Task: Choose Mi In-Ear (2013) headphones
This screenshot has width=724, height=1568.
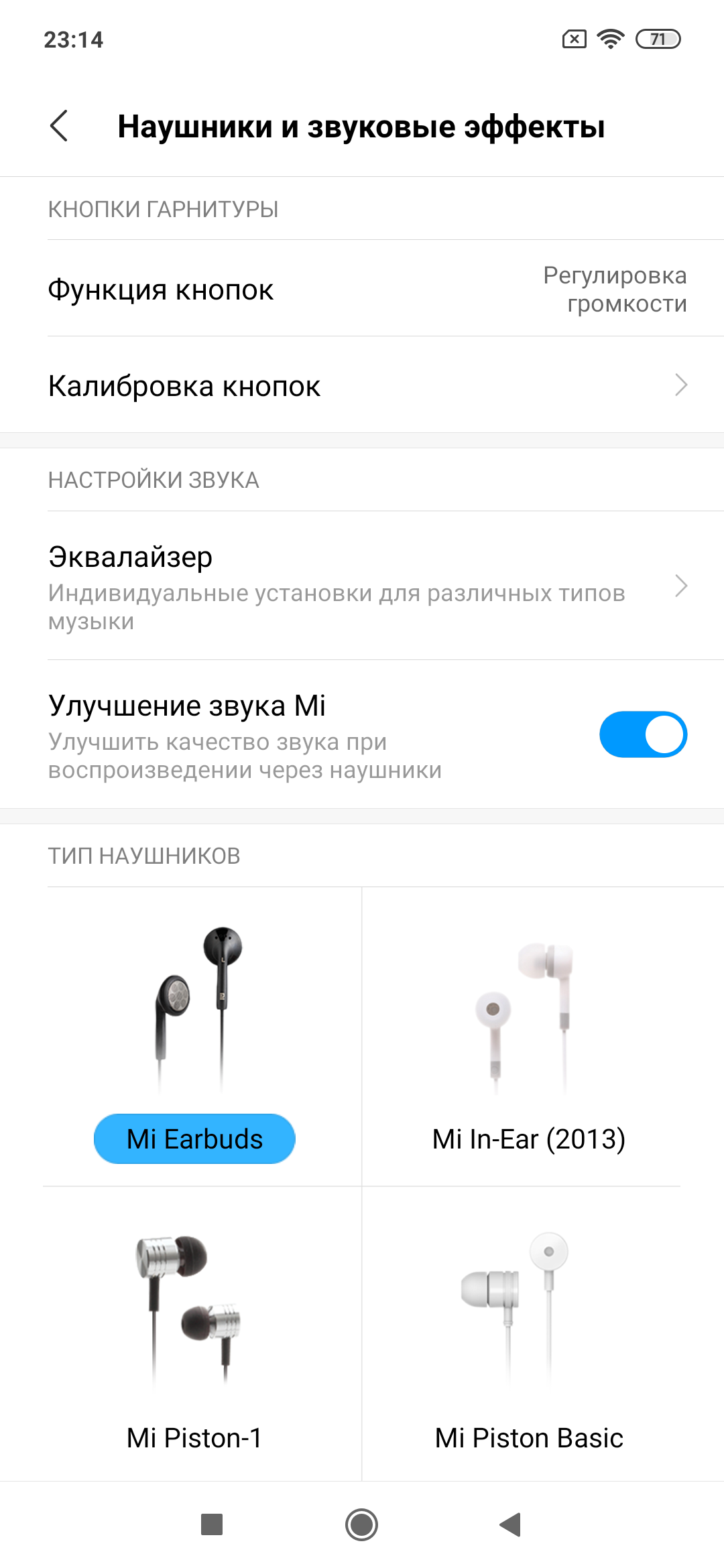Action: 528,1138
